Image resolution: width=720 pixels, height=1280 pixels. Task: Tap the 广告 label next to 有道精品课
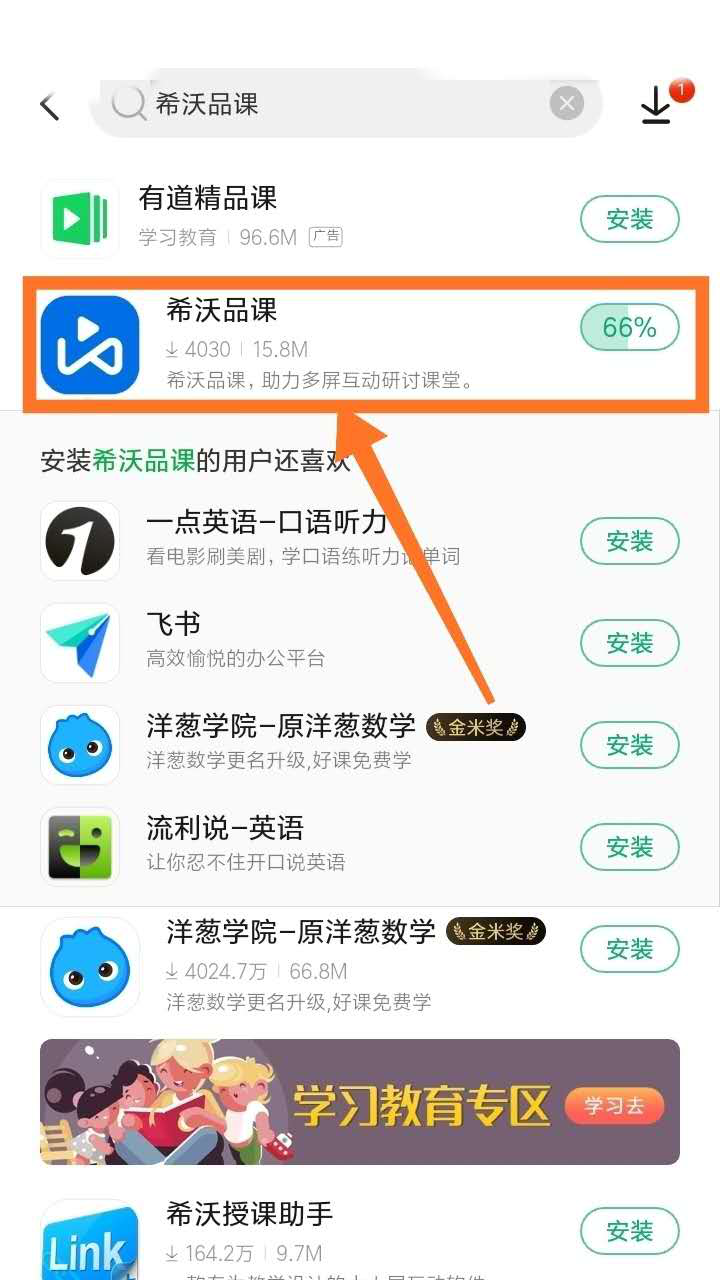[326, 237]
